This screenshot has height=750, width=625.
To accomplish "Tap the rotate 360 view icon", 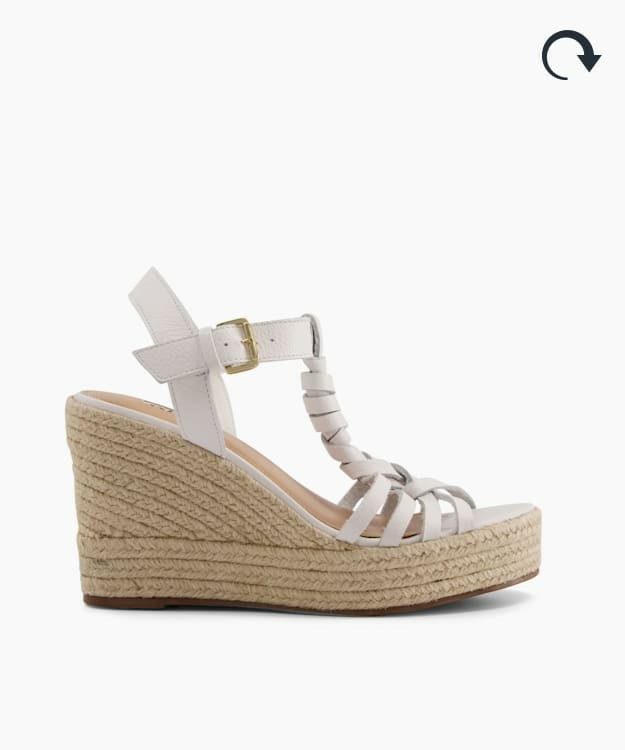I will pyautogui.click(x=570, y=55).
